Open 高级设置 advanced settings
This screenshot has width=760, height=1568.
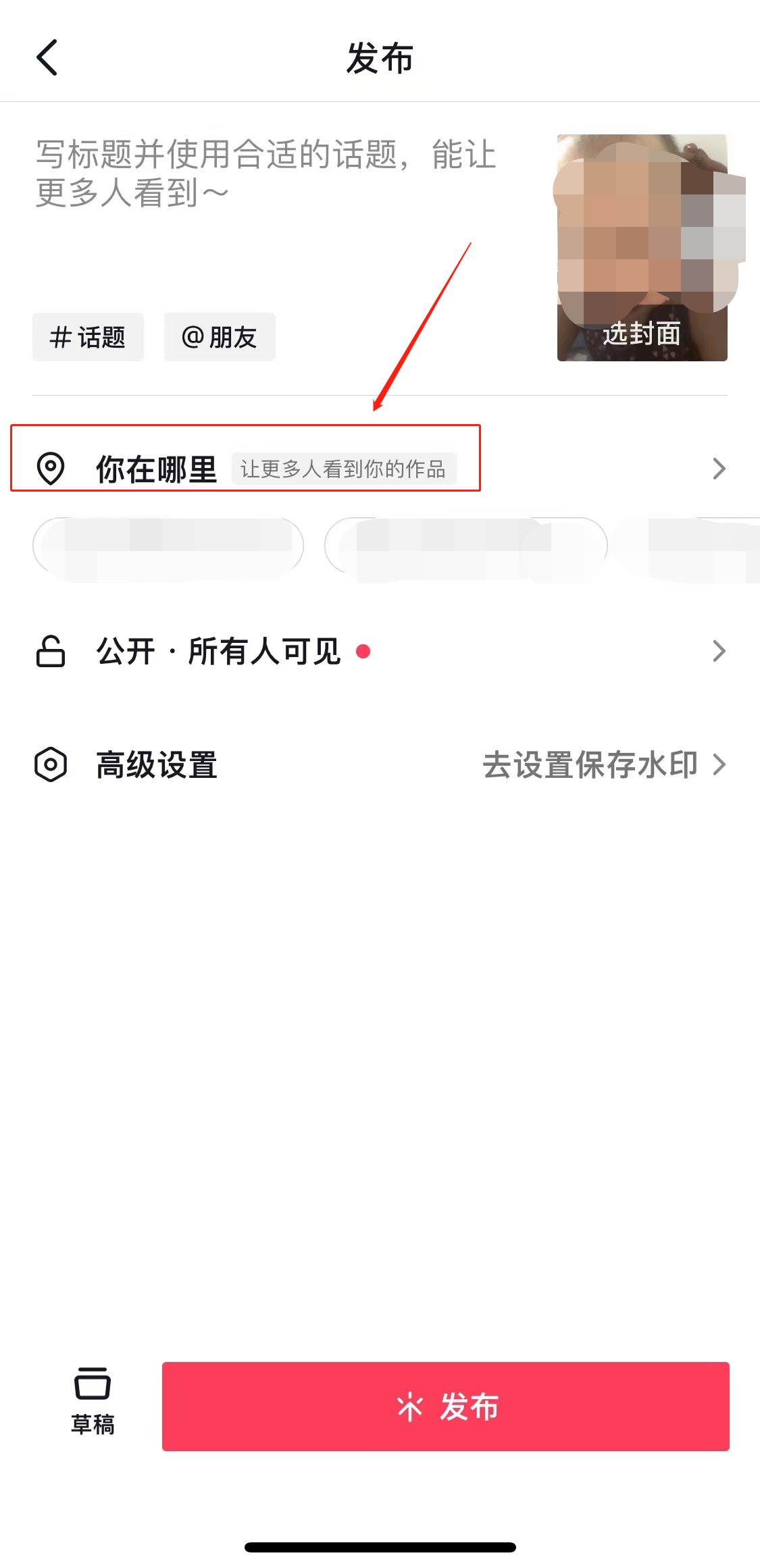[378, 764]
